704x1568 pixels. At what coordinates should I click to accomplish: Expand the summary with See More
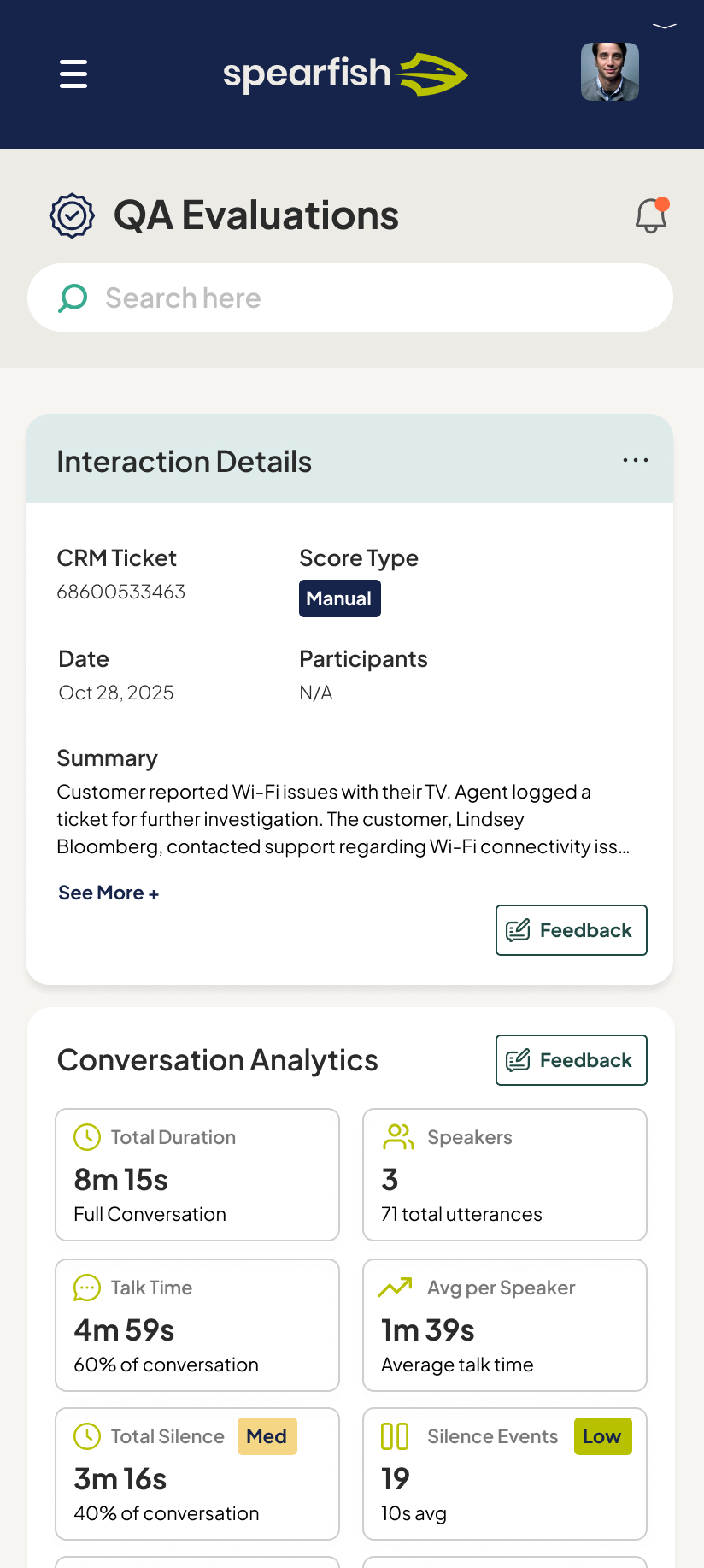tap(109, 893)
